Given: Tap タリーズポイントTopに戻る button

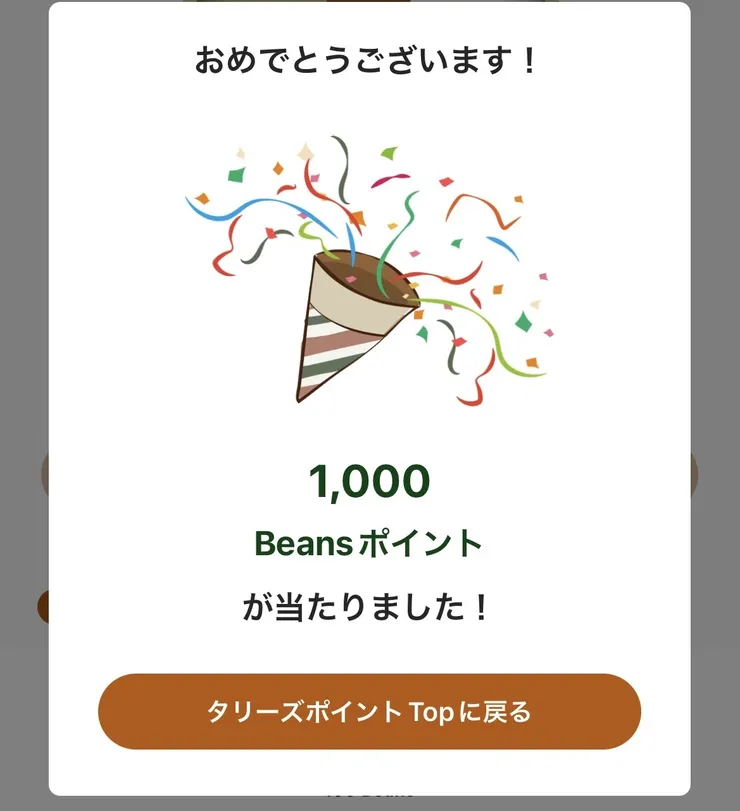Looking at the screenshot, I should pos(369,712).
